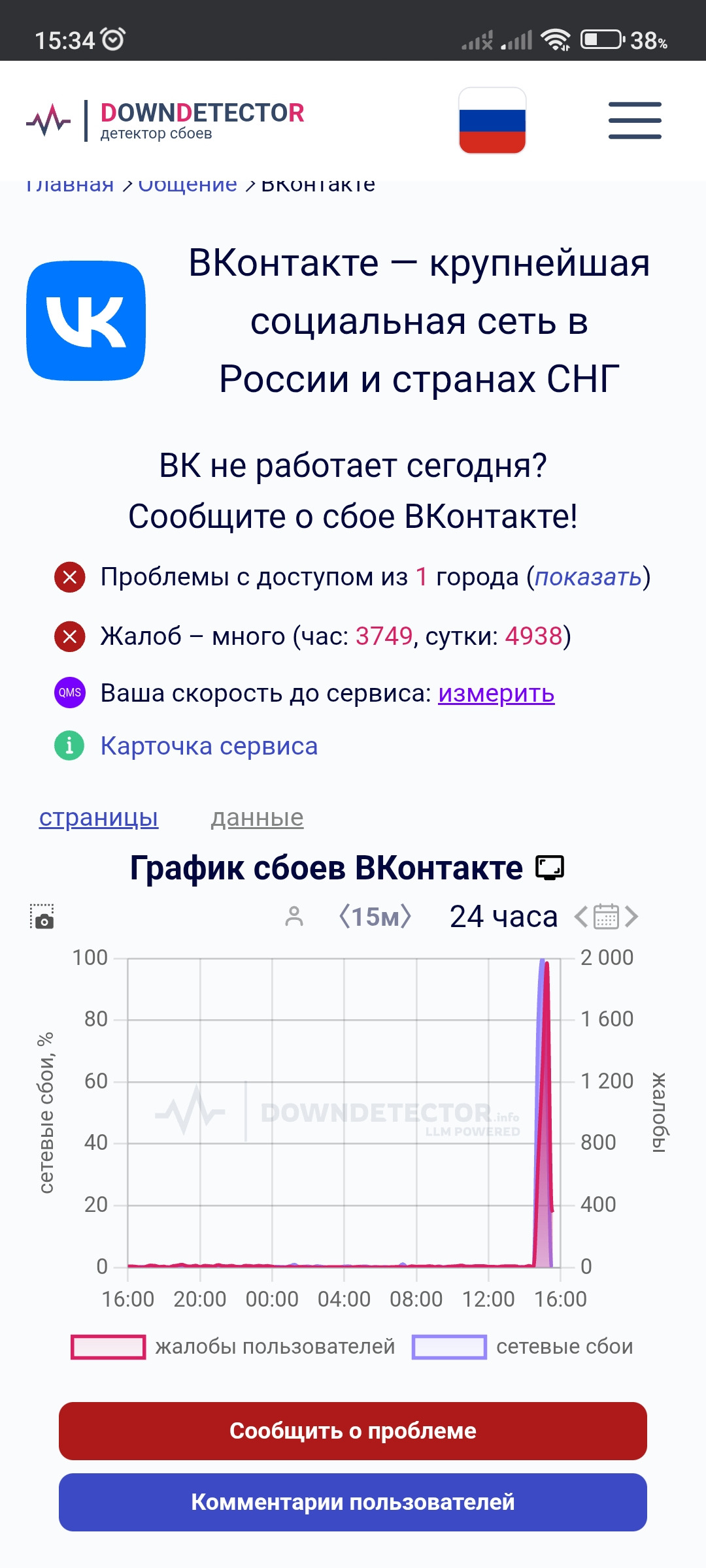Image resolution: width=706 pixels, height=1568 pixels.
Task: Change country via the Russian flag
Action: click(492, 121)
